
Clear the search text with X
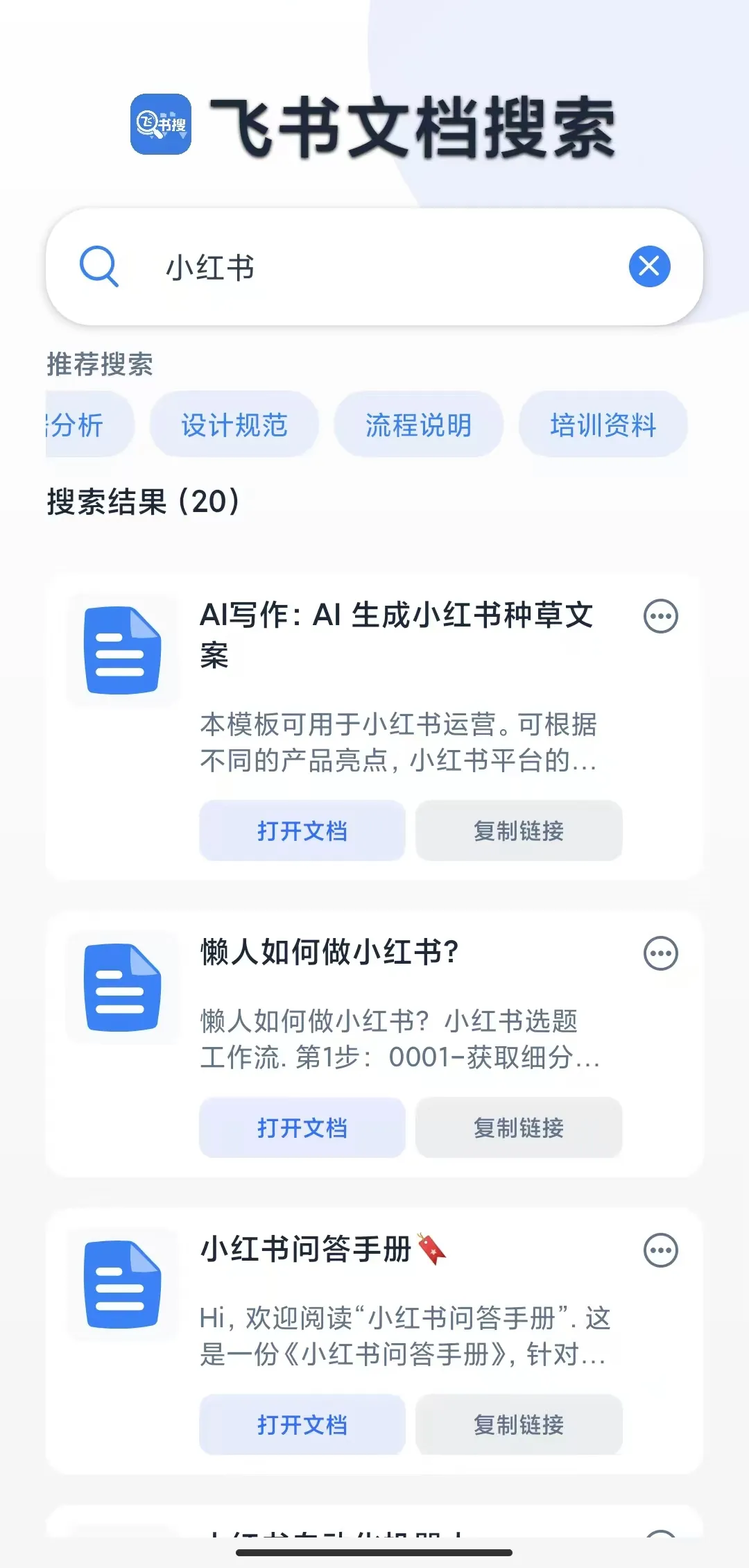pos(649,266)
